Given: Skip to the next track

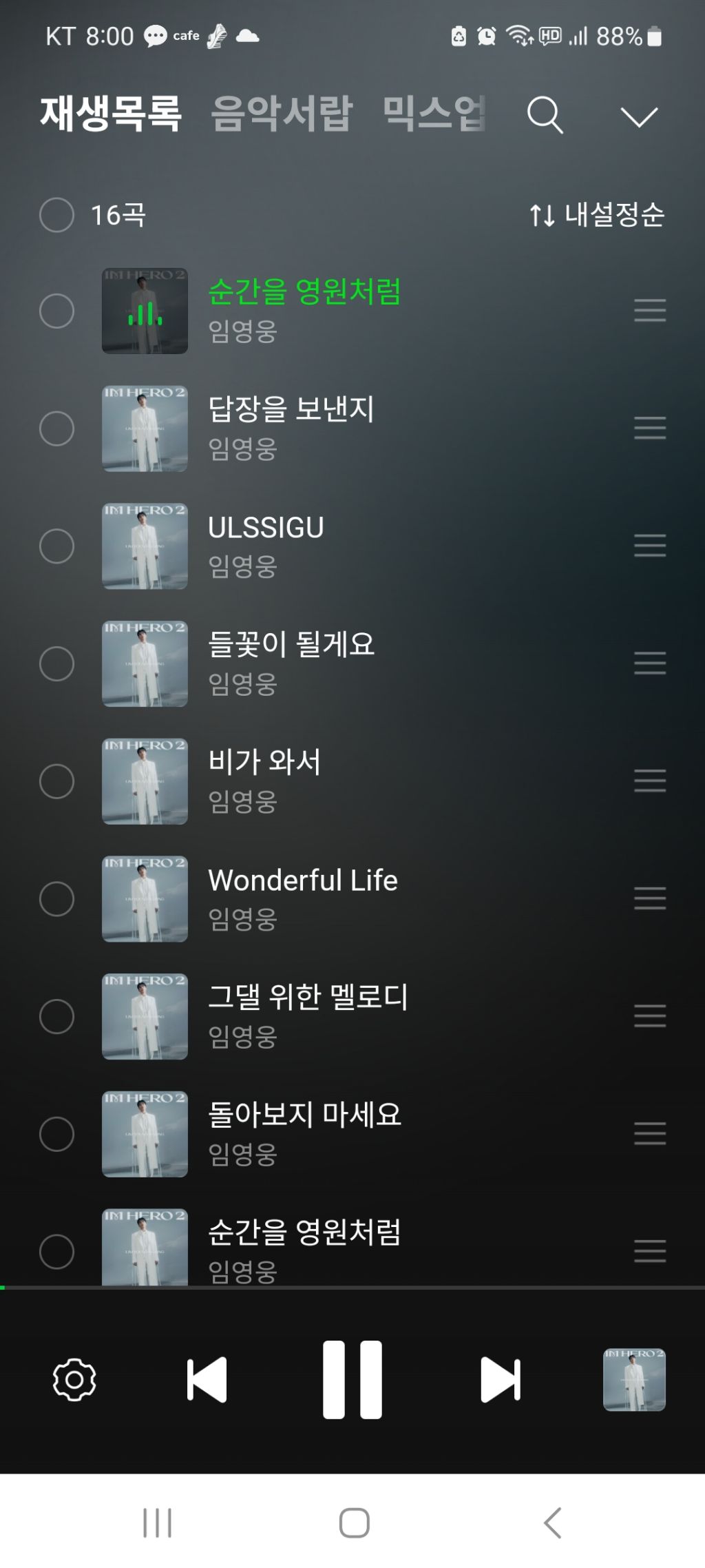Looking at the screenshot, I should (500, 1380).
